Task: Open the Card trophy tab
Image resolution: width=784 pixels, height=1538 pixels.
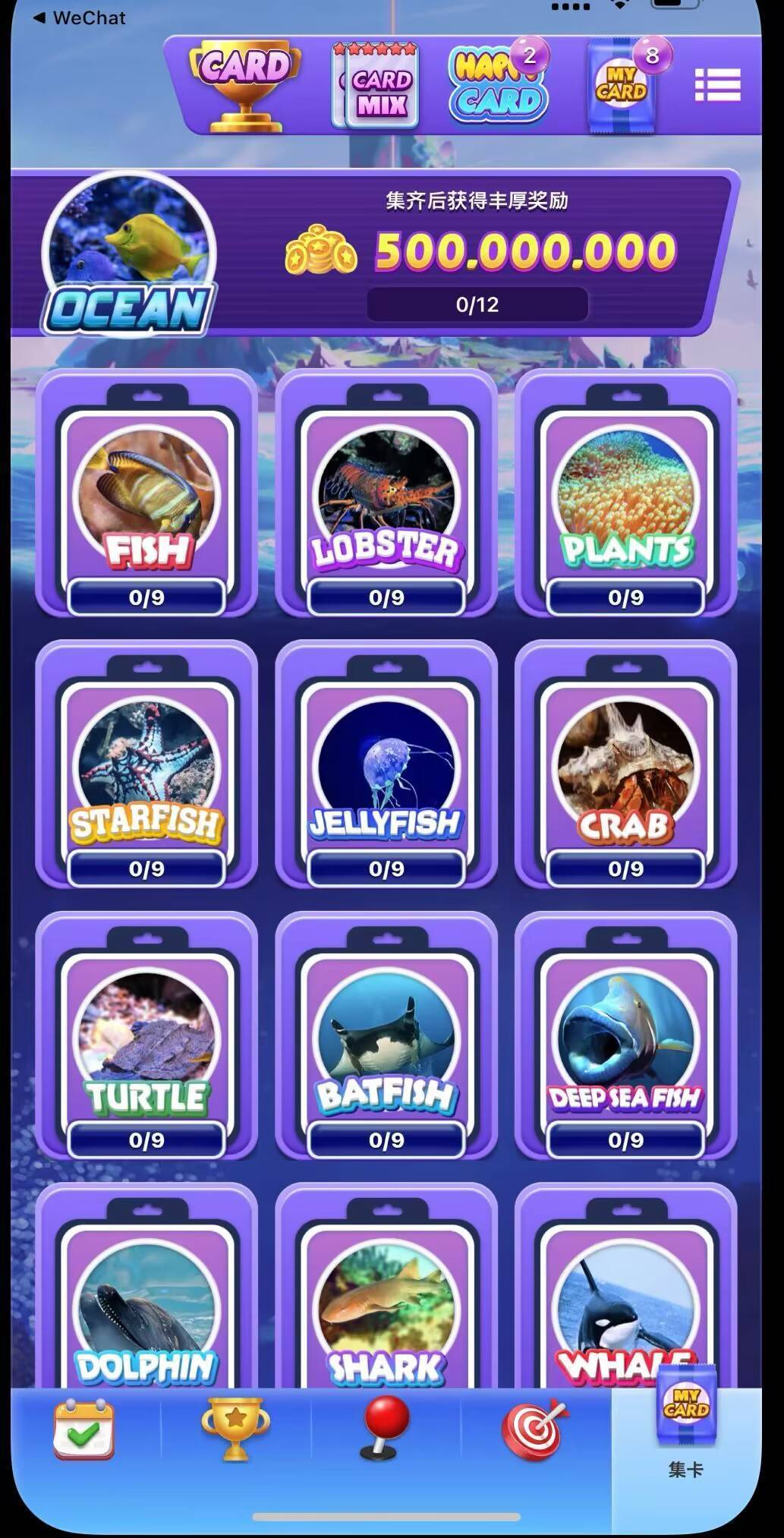Action: pyautogui.click(x=245, y=85)
